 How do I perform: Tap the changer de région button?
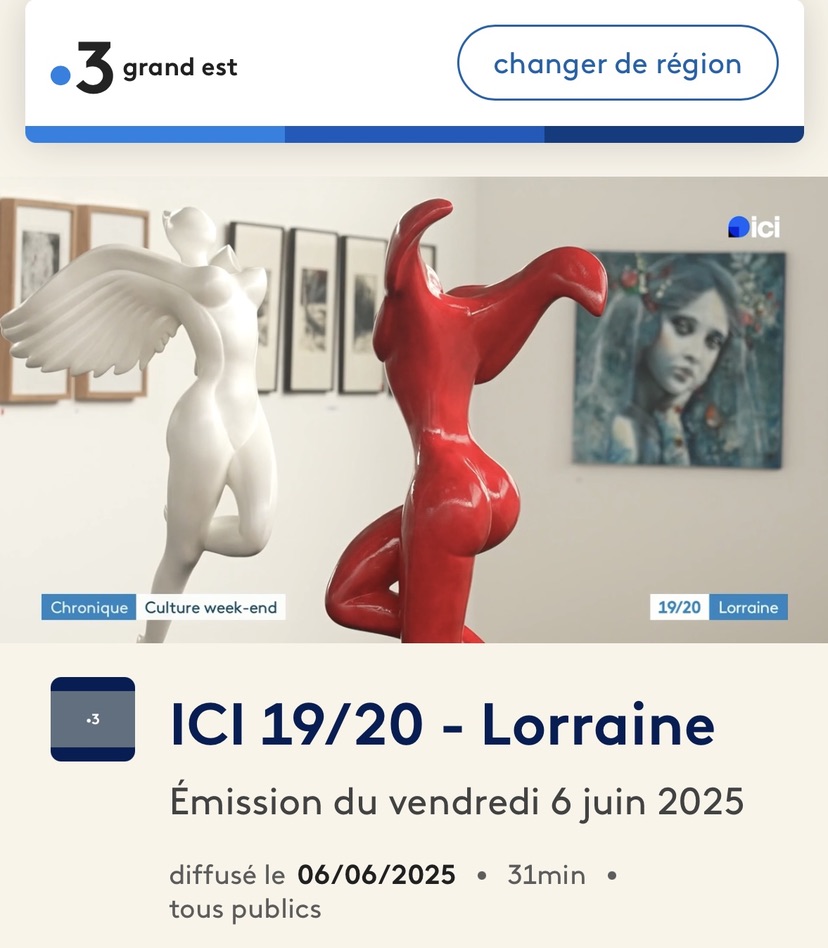coord(617,64)
